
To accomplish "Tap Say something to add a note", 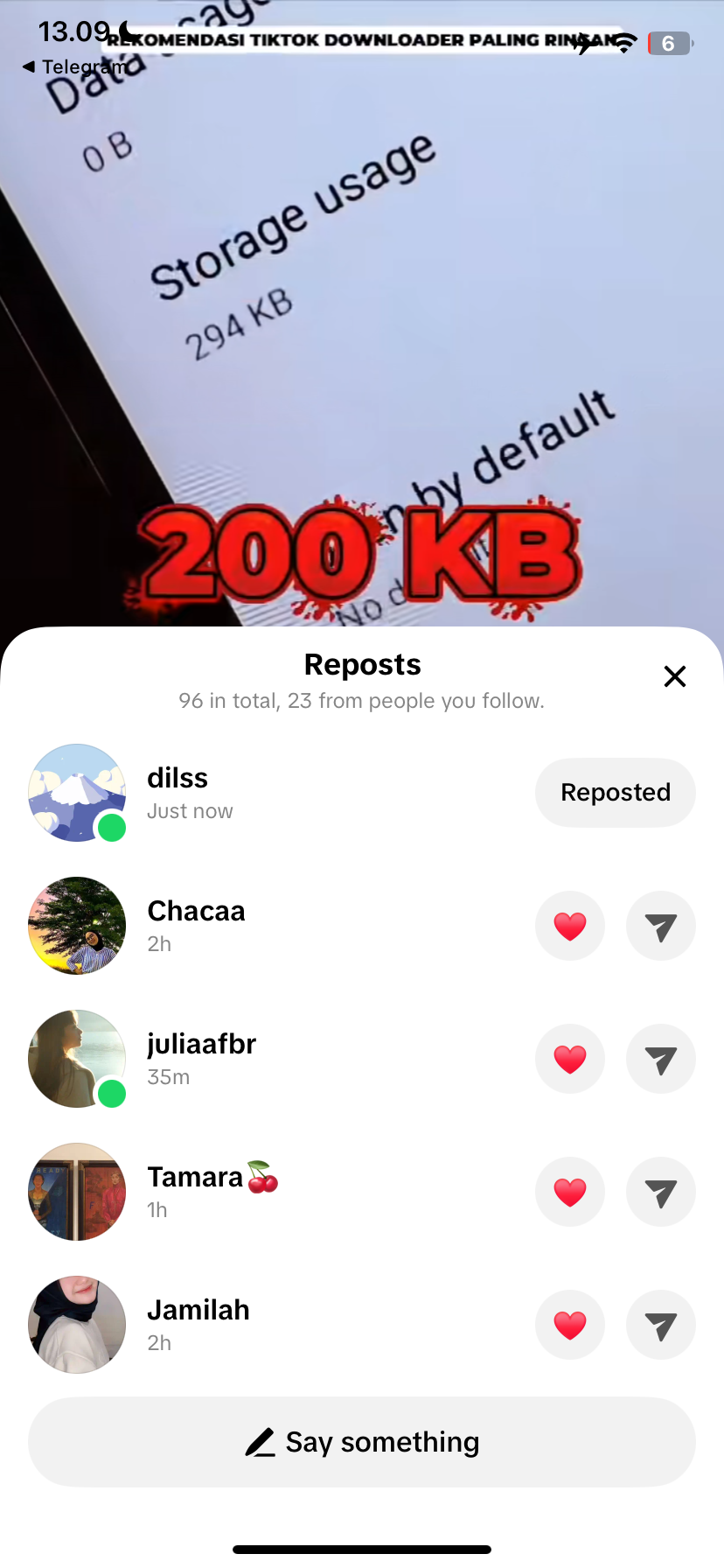I will (x=362, y=1442).
